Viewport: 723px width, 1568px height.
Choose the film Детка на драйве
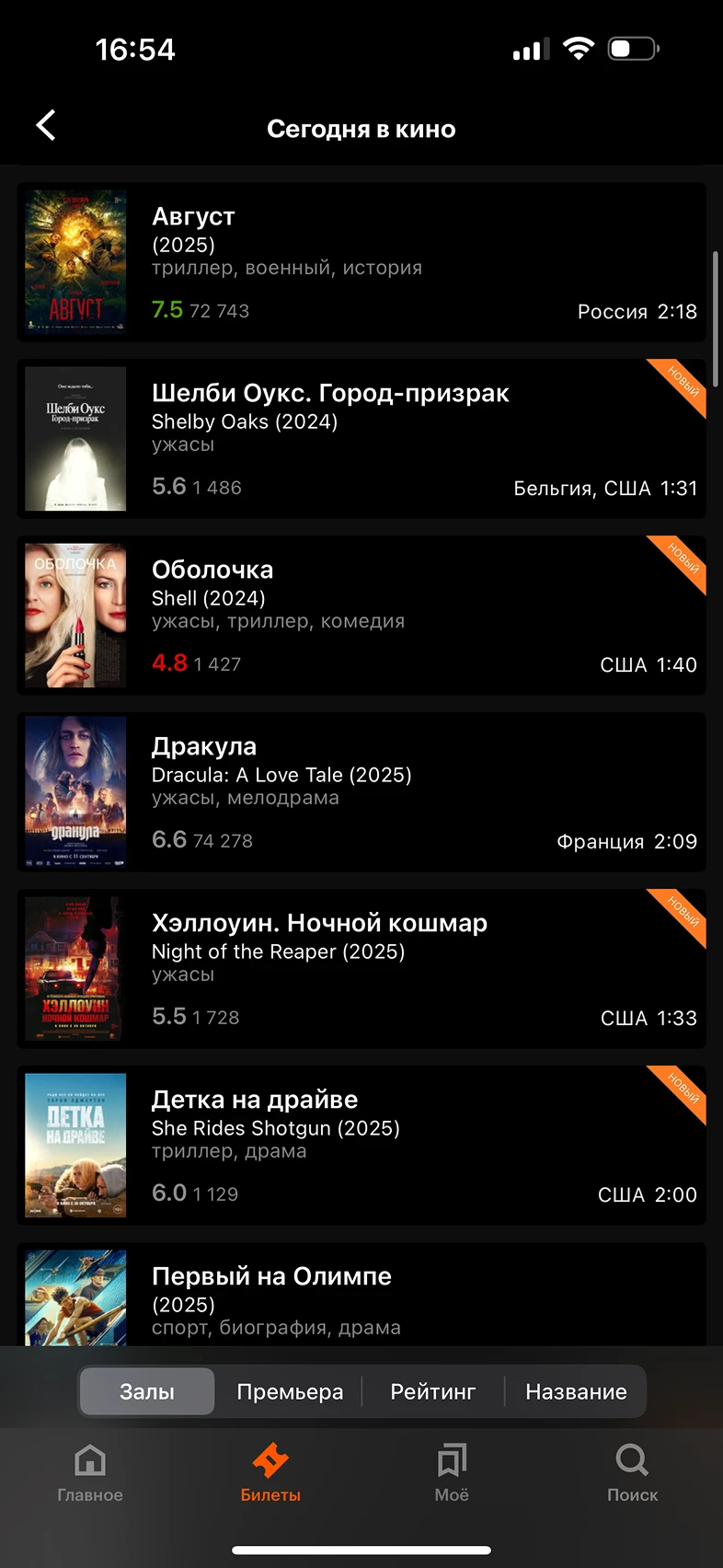361,1146
